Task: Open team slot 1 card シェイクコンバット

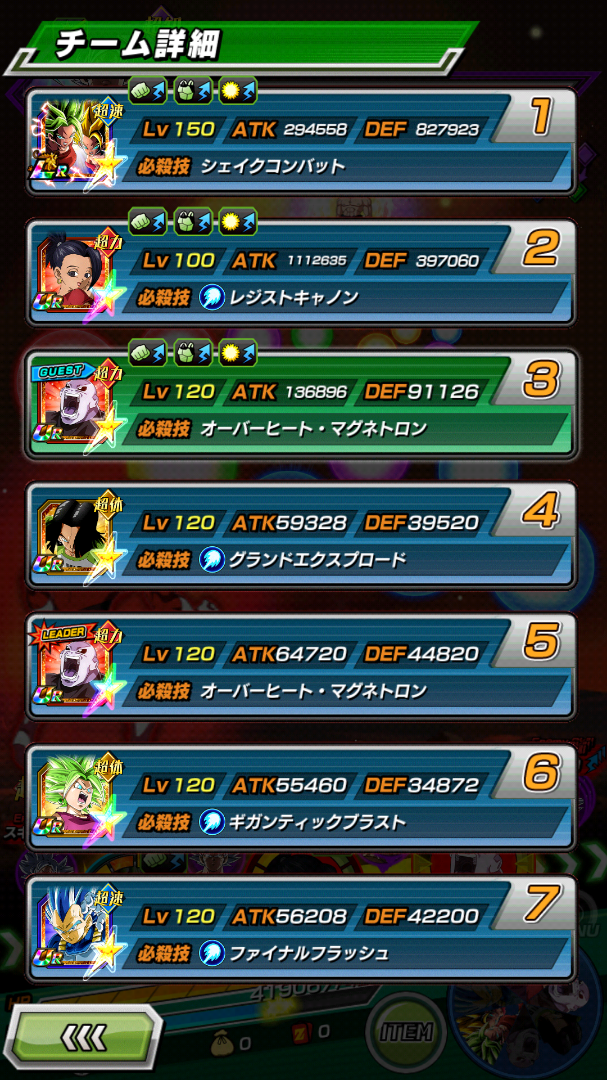Action: click(300, 142)
